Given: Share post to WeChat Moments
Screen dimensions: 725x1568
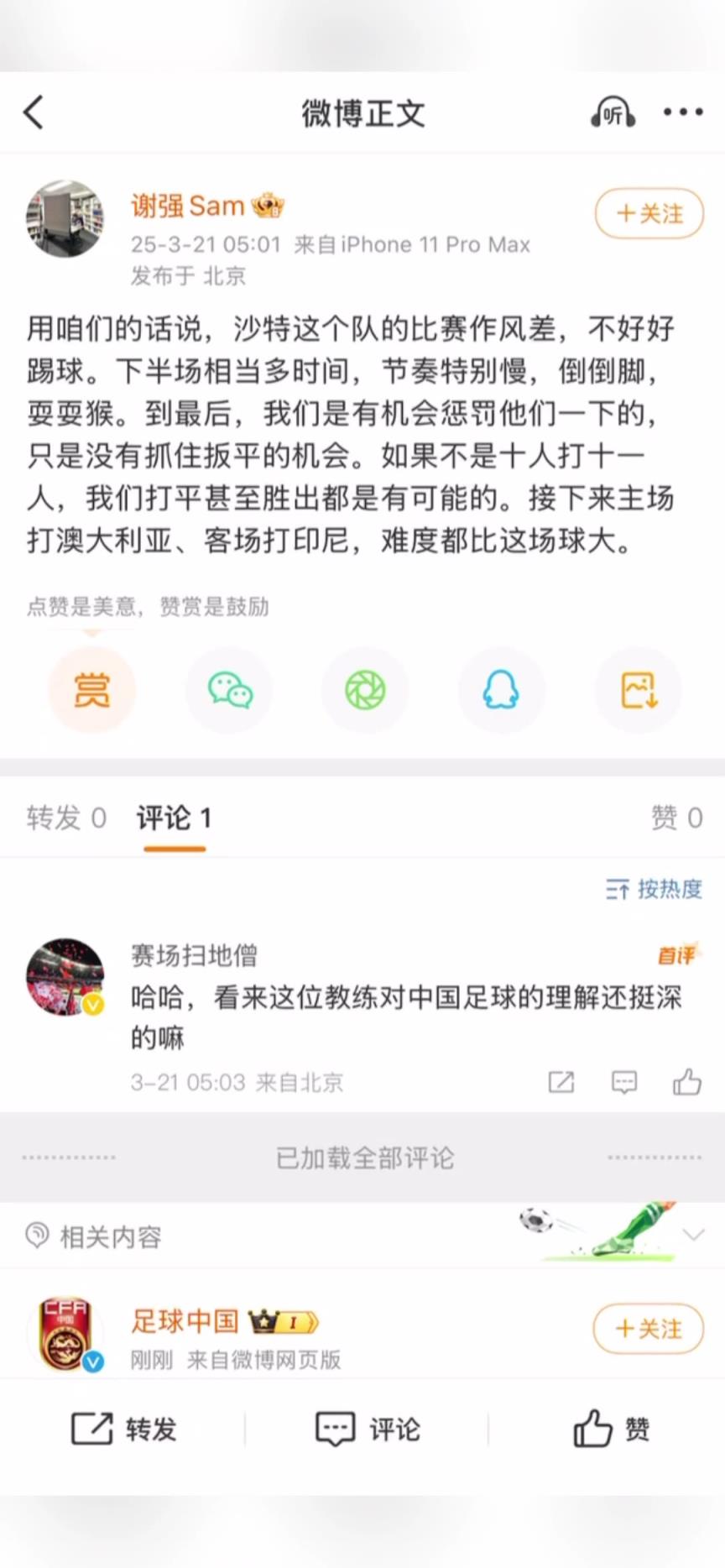Looking at the screenshot, I should point(365,691).
